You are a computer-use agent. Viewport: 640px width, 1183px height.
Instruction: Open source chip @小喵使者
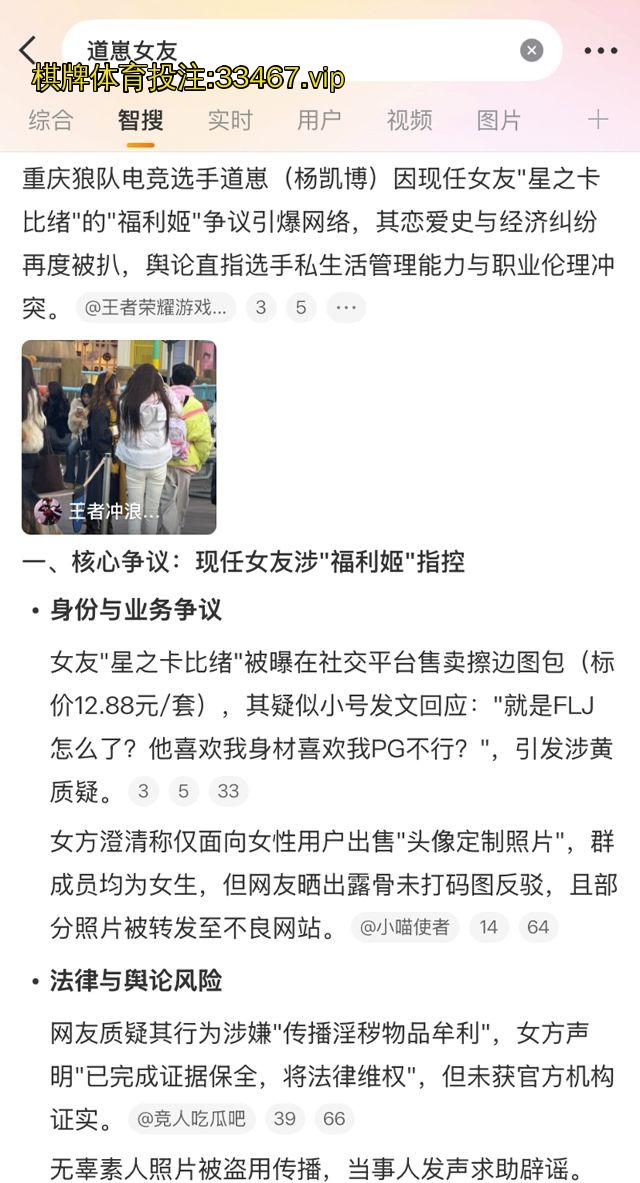[405, 927]
